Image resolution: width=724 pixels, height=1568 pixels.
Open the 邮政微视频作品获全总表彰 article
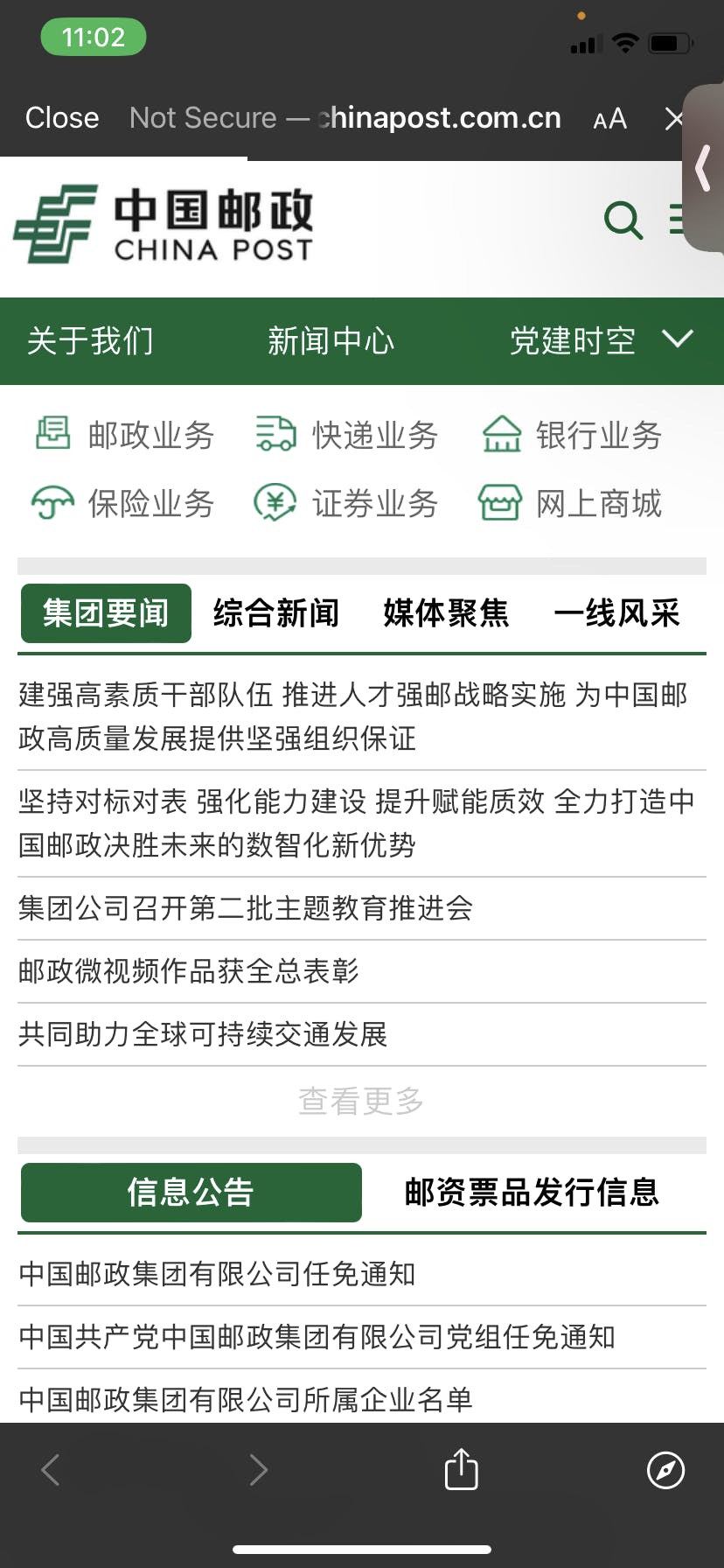189,971
